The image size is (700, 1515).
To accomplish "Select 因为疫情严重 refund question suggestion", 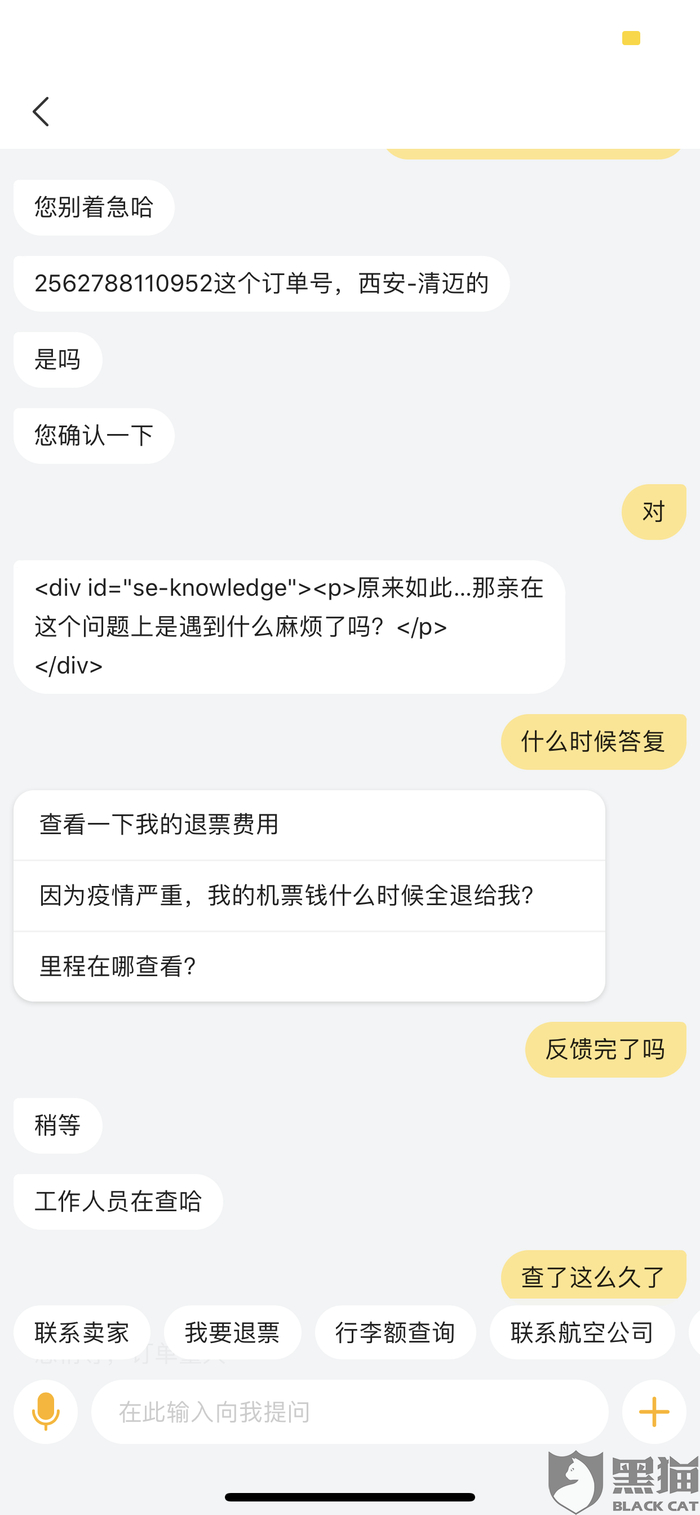I will (x=308, y=895).
